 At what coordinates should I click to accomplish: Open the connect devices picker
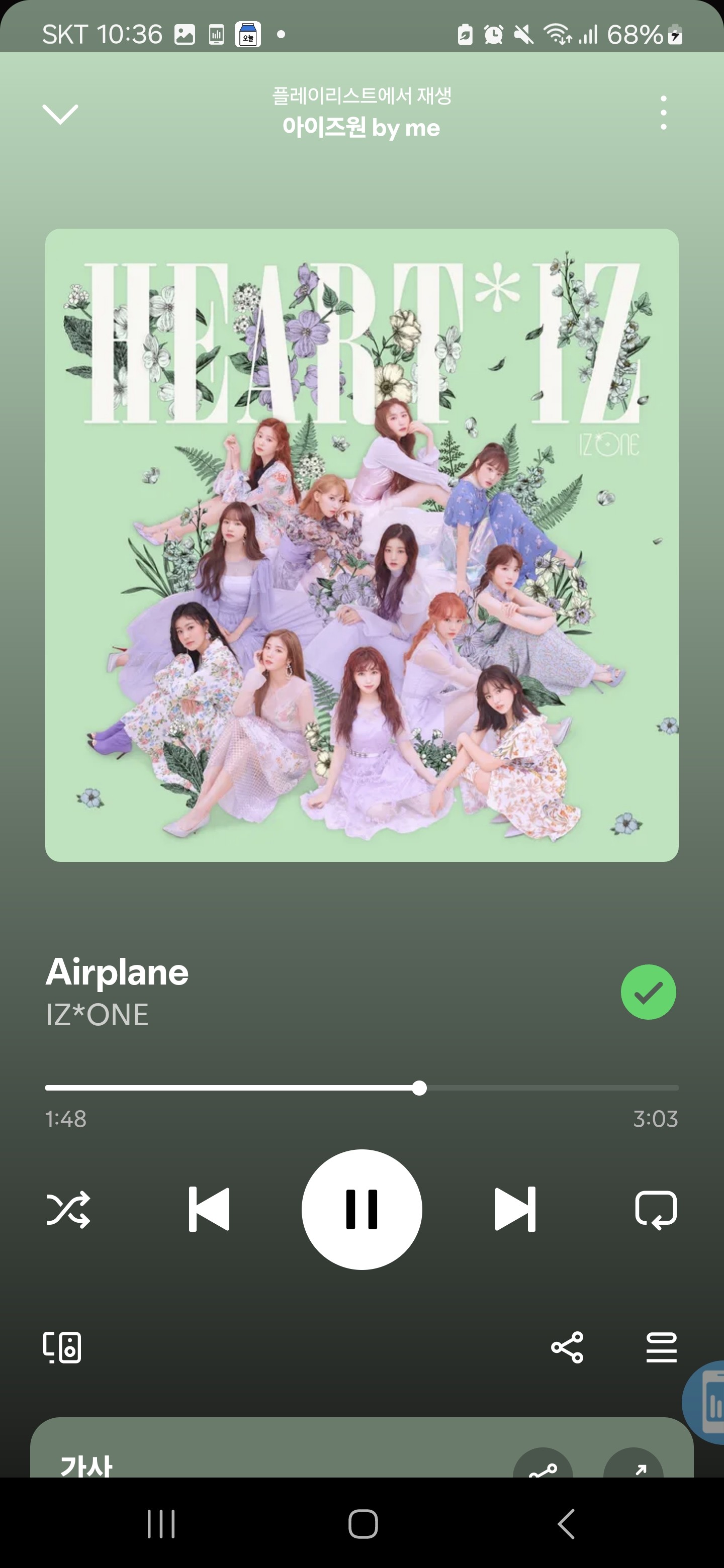pyautogui.click(x=62, y=1347)
